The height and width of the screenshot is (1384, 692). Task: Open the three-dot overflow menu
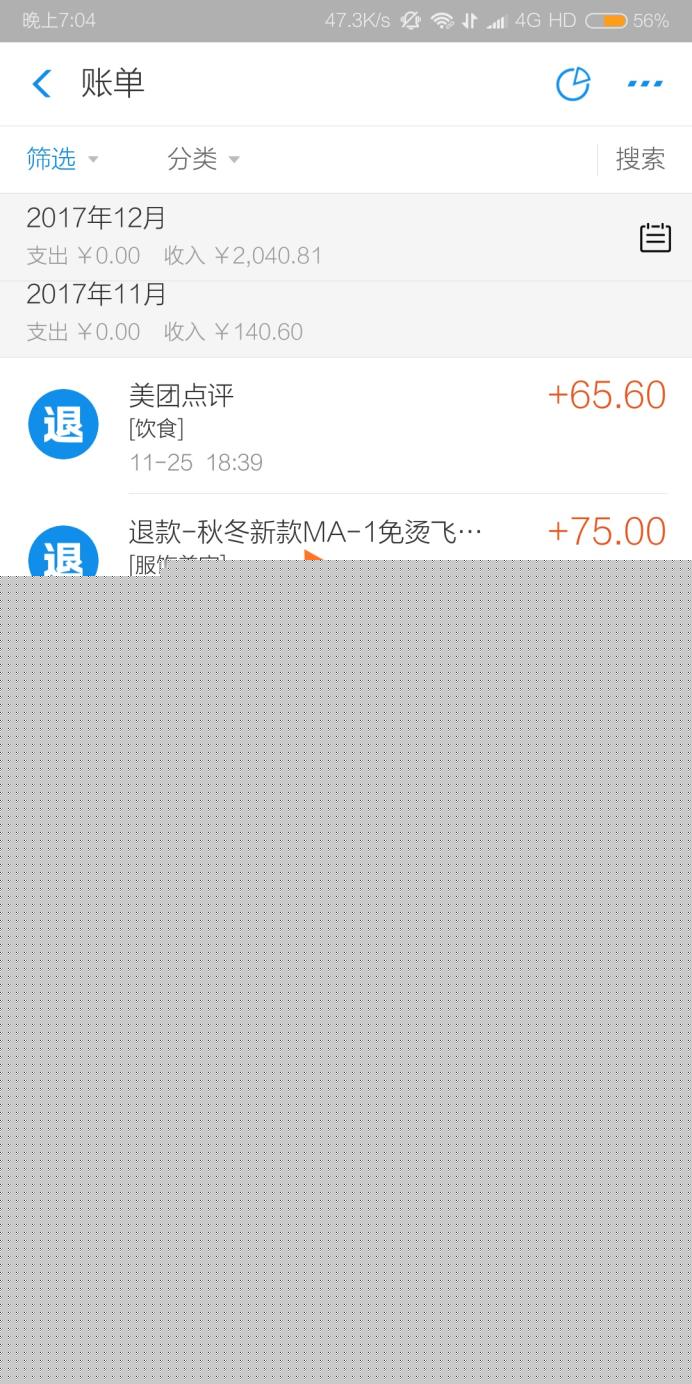(x=645, y=84)
